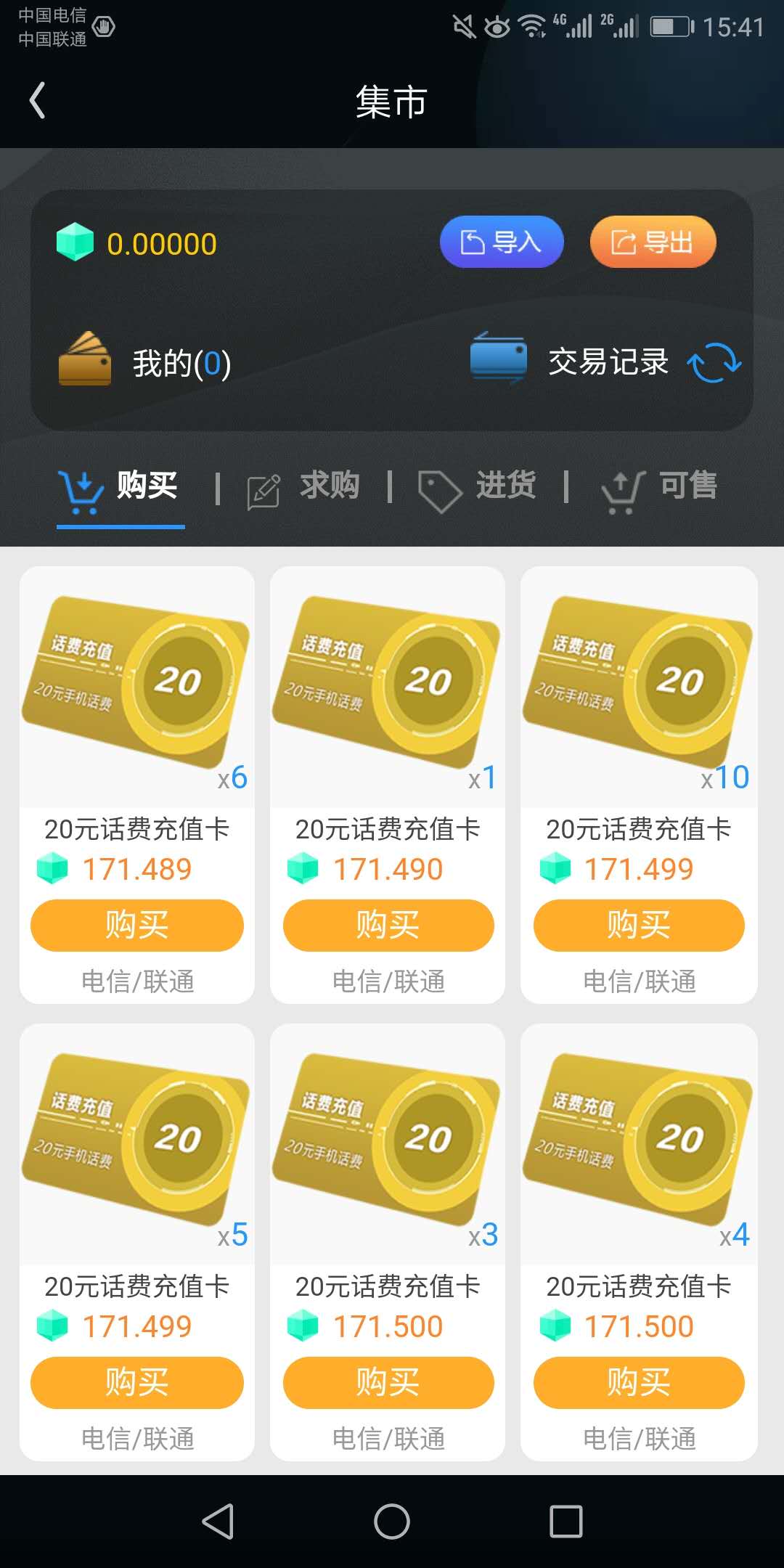Open 交易记录 transaction records

tap(573, 361)
